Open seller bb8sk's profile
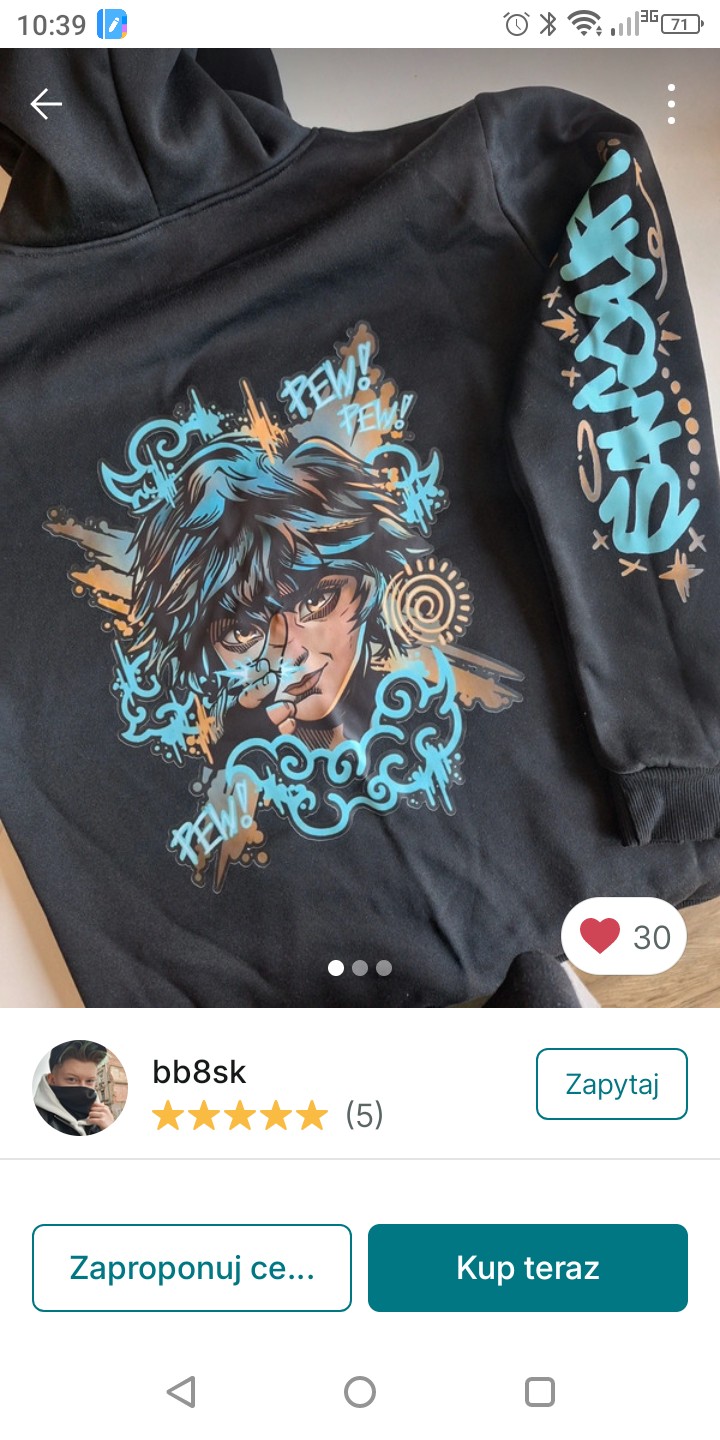The image size is (720, 1440). (x=199, y=1072)
